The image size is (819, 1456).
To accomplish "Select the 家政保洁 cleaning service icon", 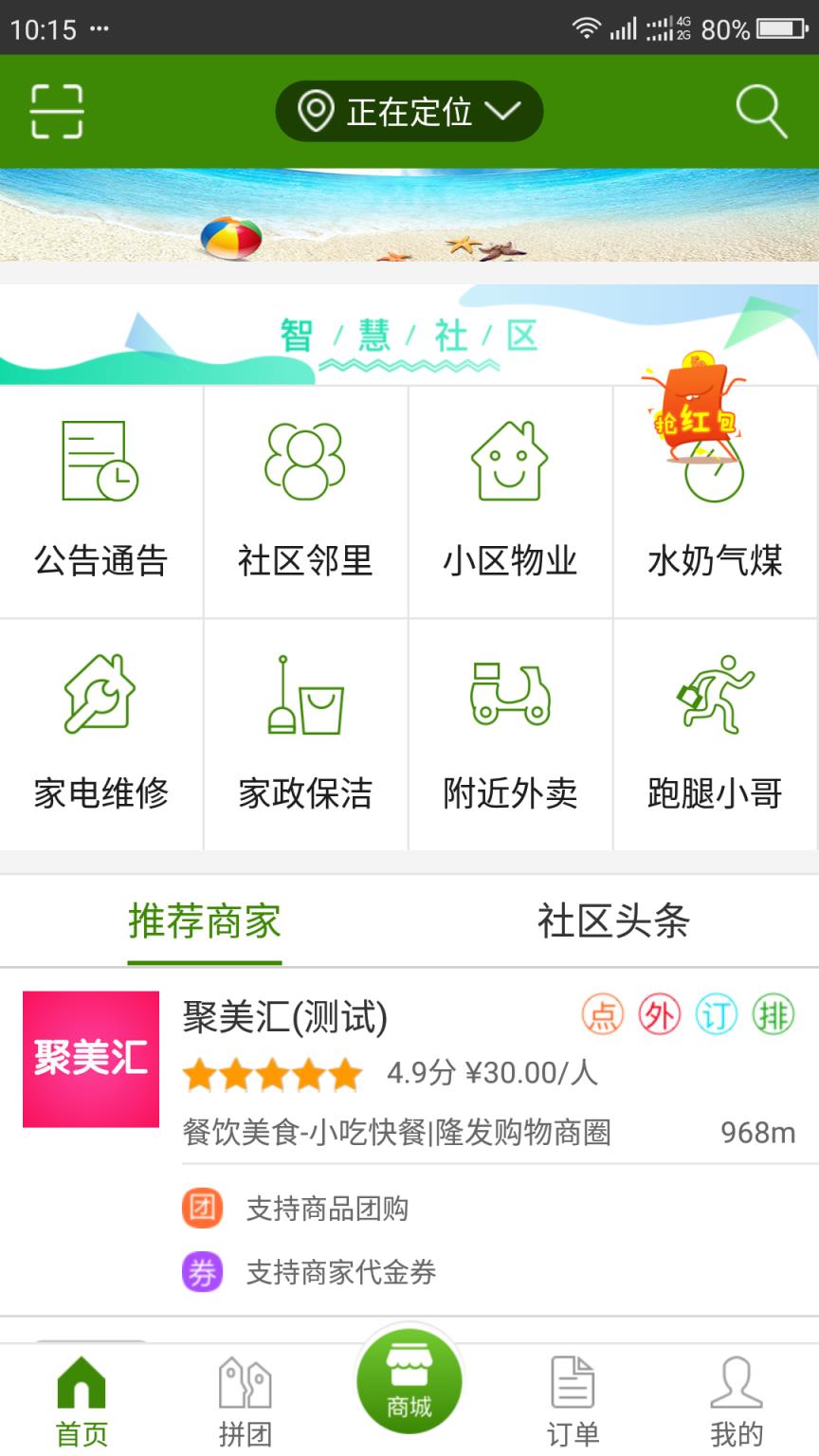I will 305,735.
